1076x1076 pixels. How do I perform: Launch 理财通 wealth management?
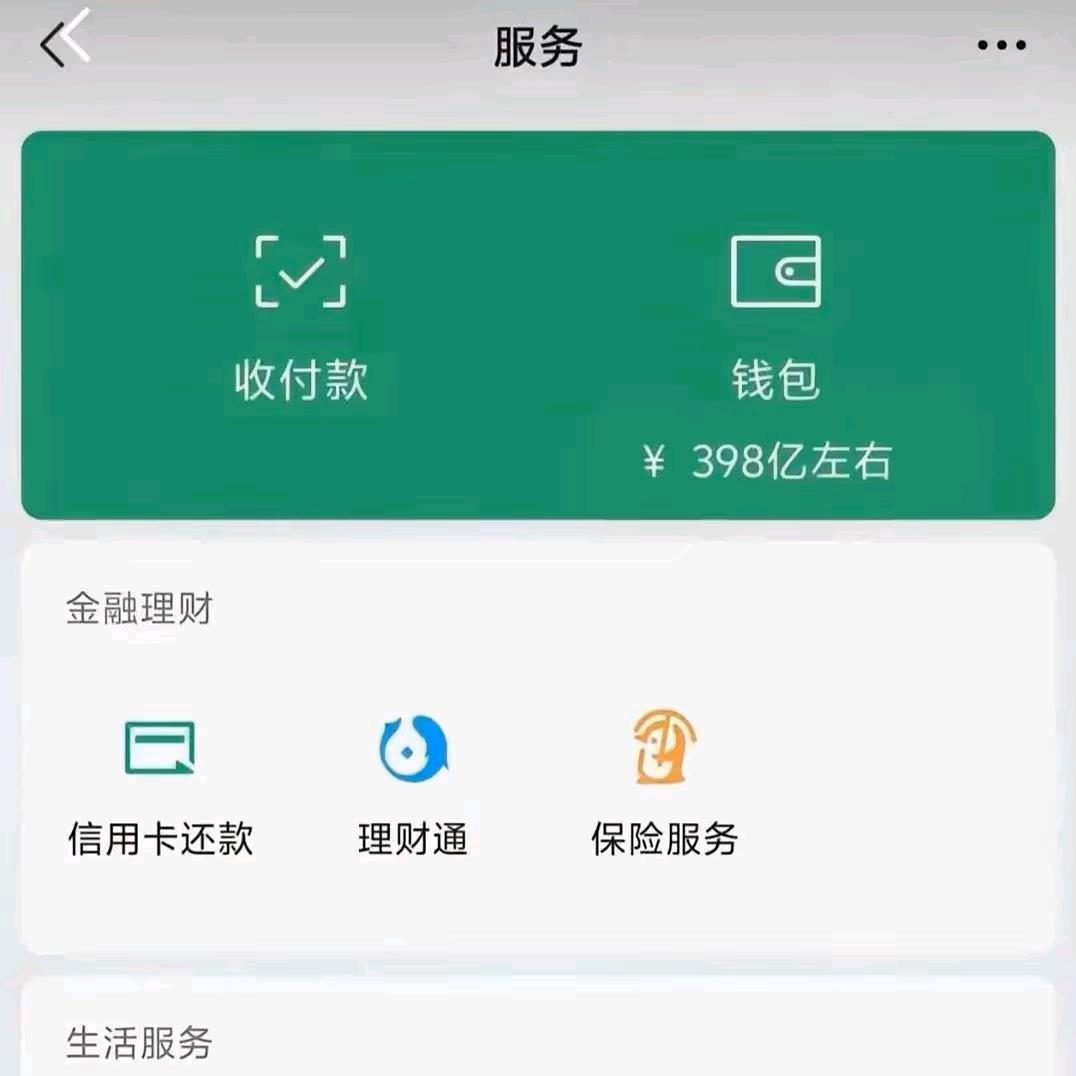tap(413, 784)
